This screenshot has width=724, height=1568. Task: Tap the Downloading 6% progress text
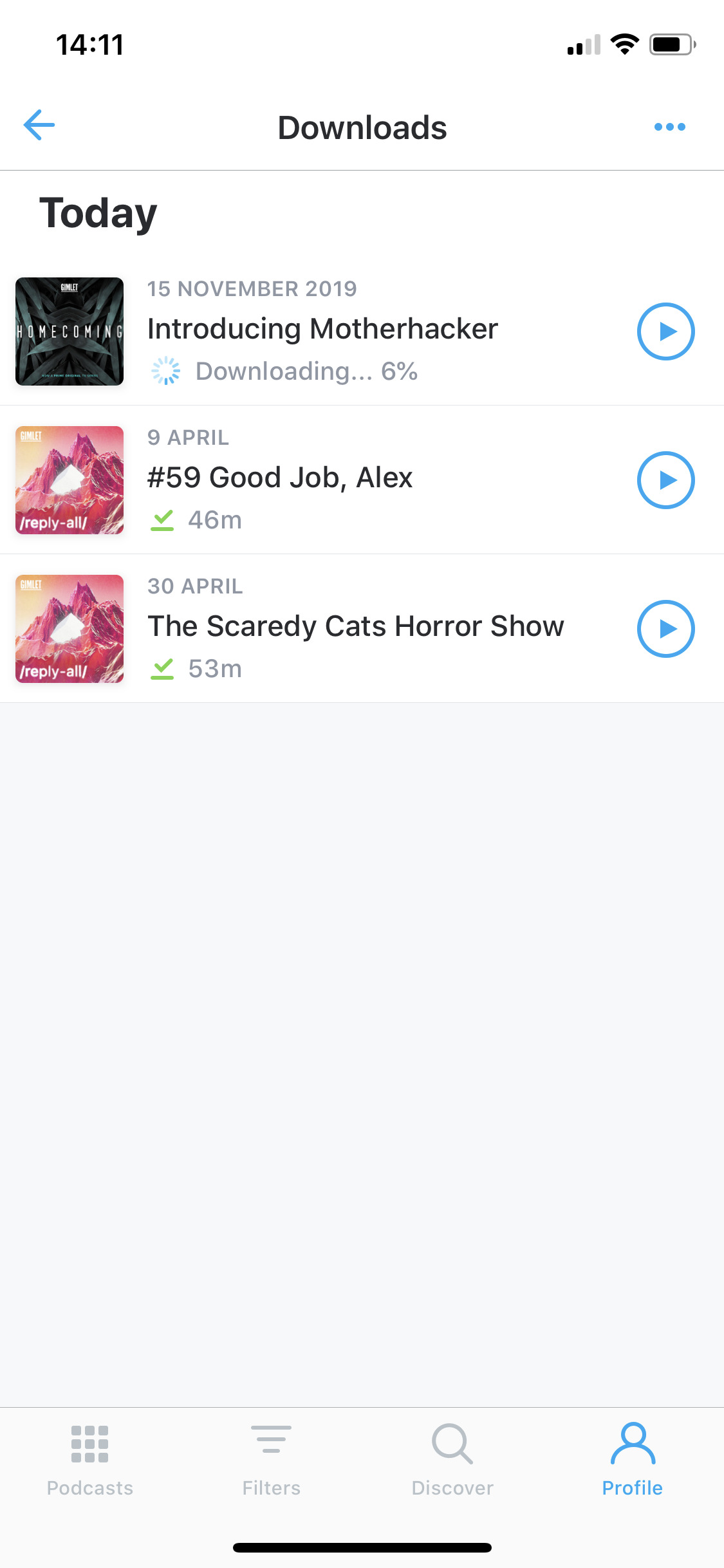(x=306, y=371)
